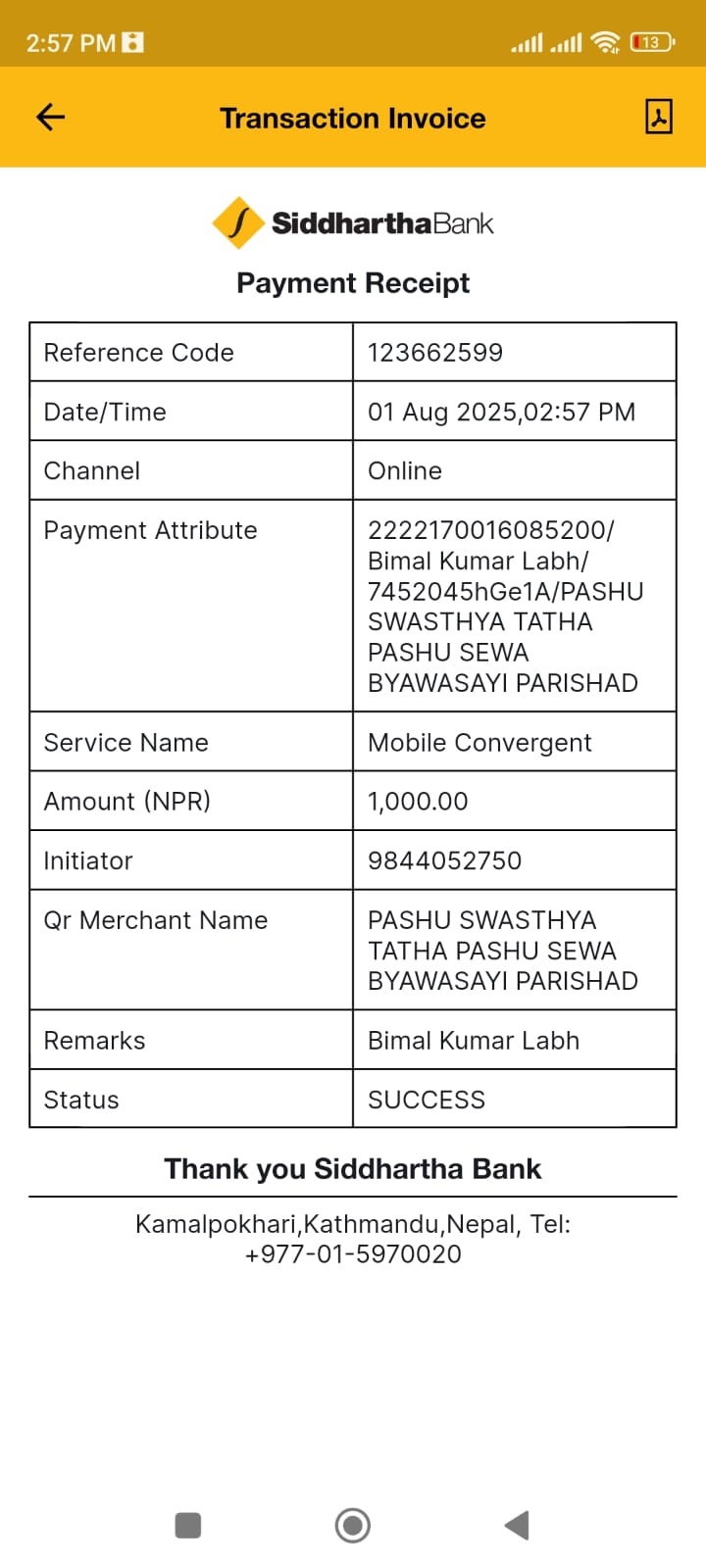
Task: Tap the system back triangle
Action: [517, 1525]
